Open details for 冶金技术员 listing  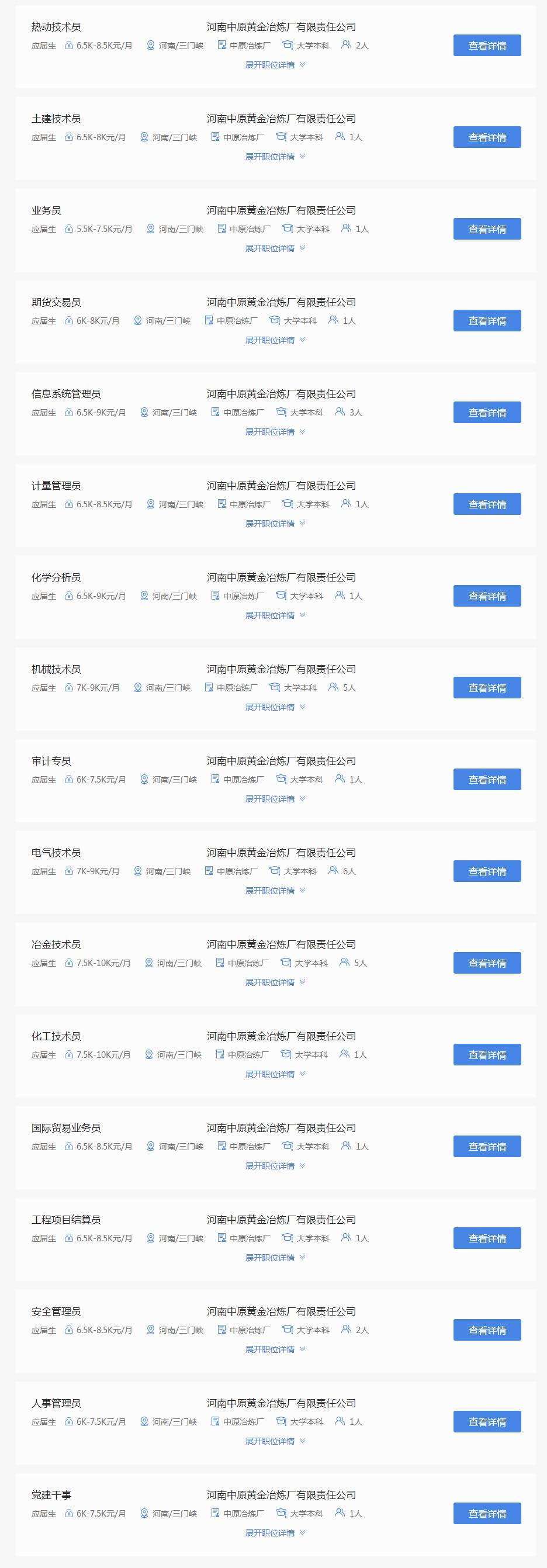(487, 963)
